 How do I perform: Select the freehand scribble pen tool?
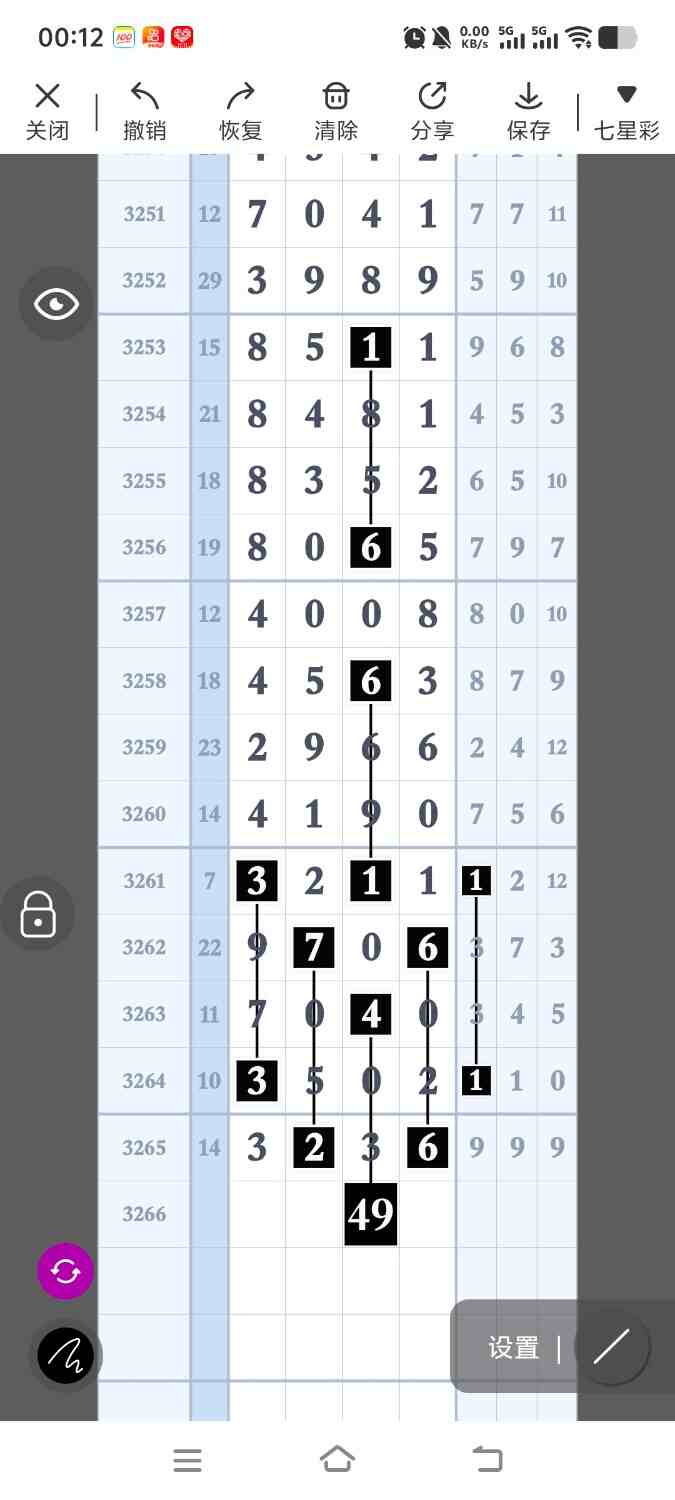coord(65,1356)
